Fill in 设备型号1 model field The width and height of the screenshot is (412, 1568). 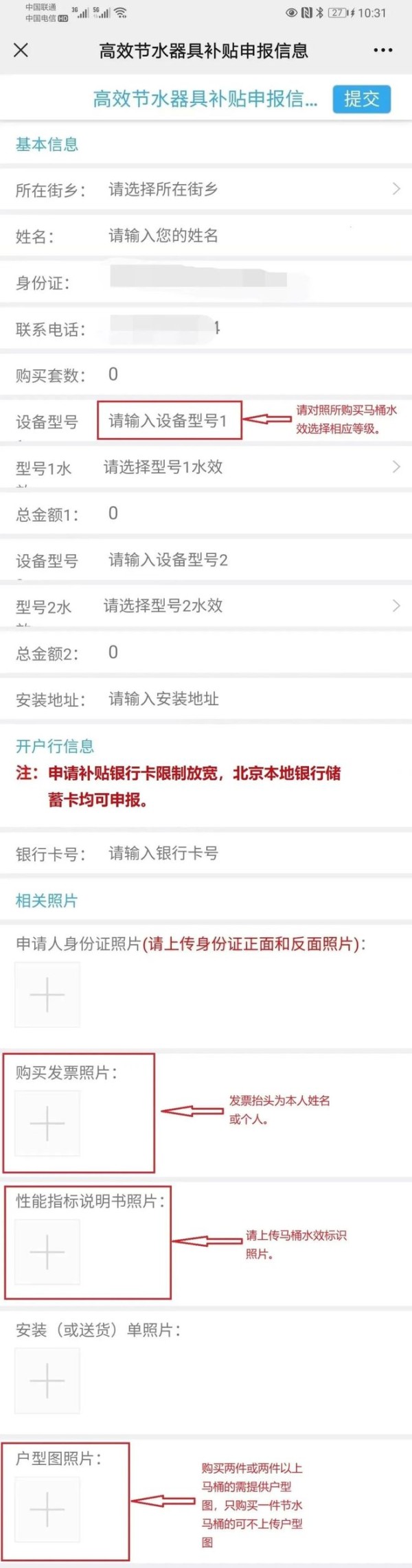[168, 421]
